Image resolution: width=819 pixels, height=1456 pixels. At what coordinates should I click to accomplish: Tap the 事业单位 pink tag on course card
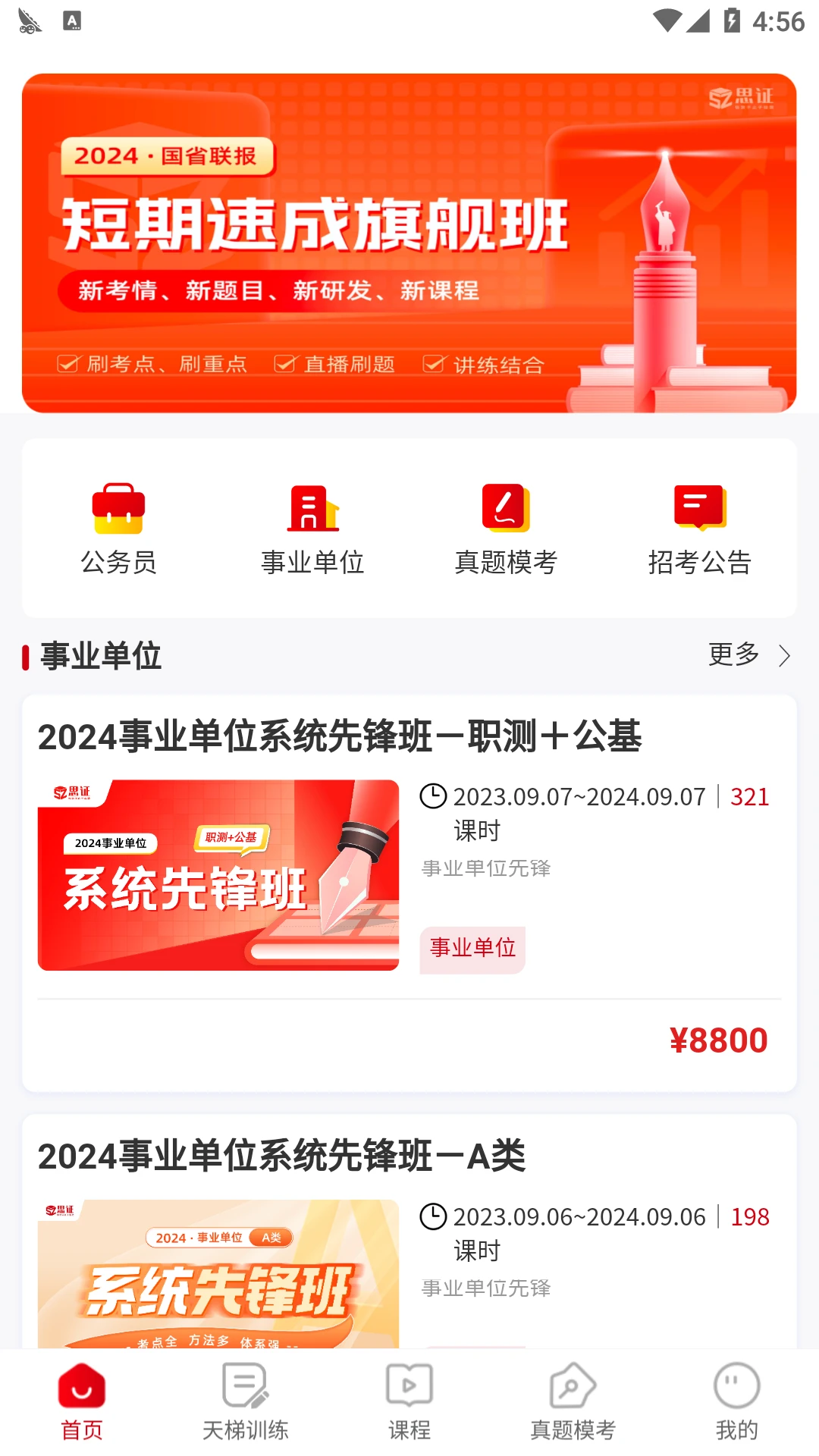(x=472, y=949)
